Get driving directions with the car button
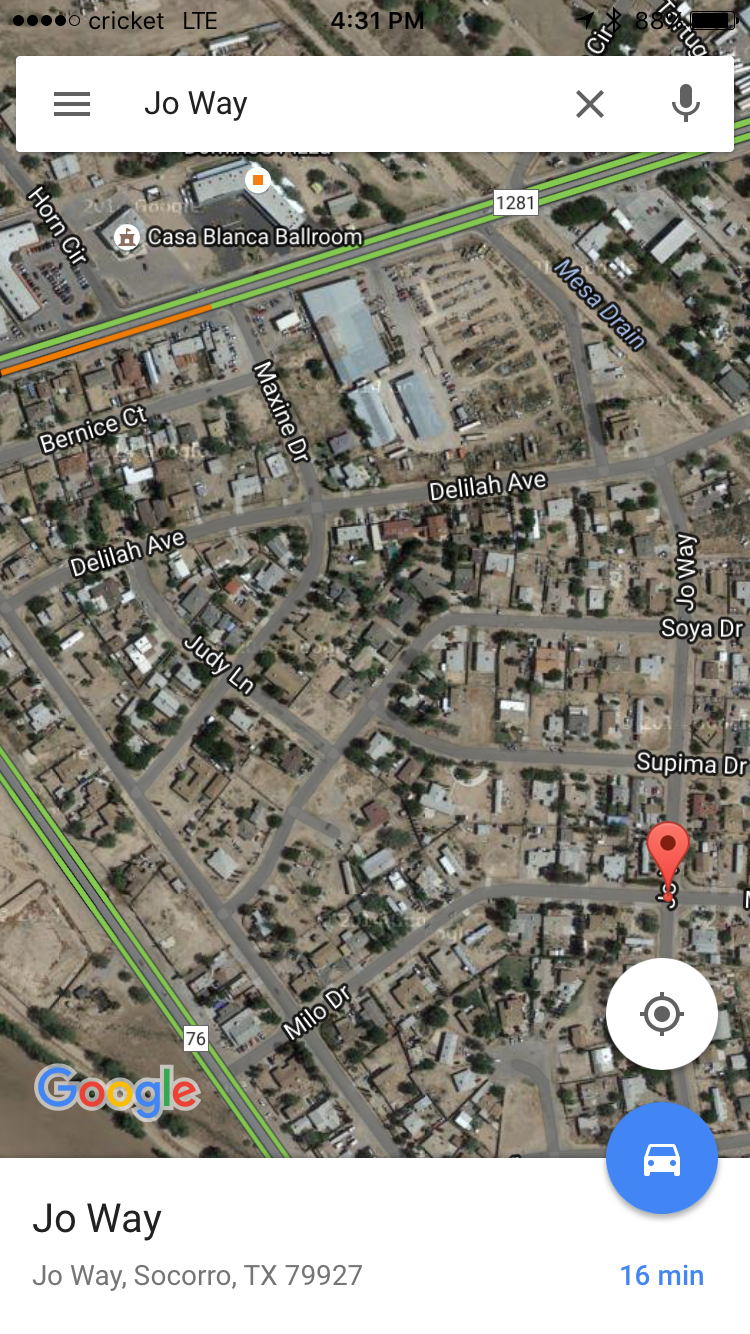 pos(661,1159)
